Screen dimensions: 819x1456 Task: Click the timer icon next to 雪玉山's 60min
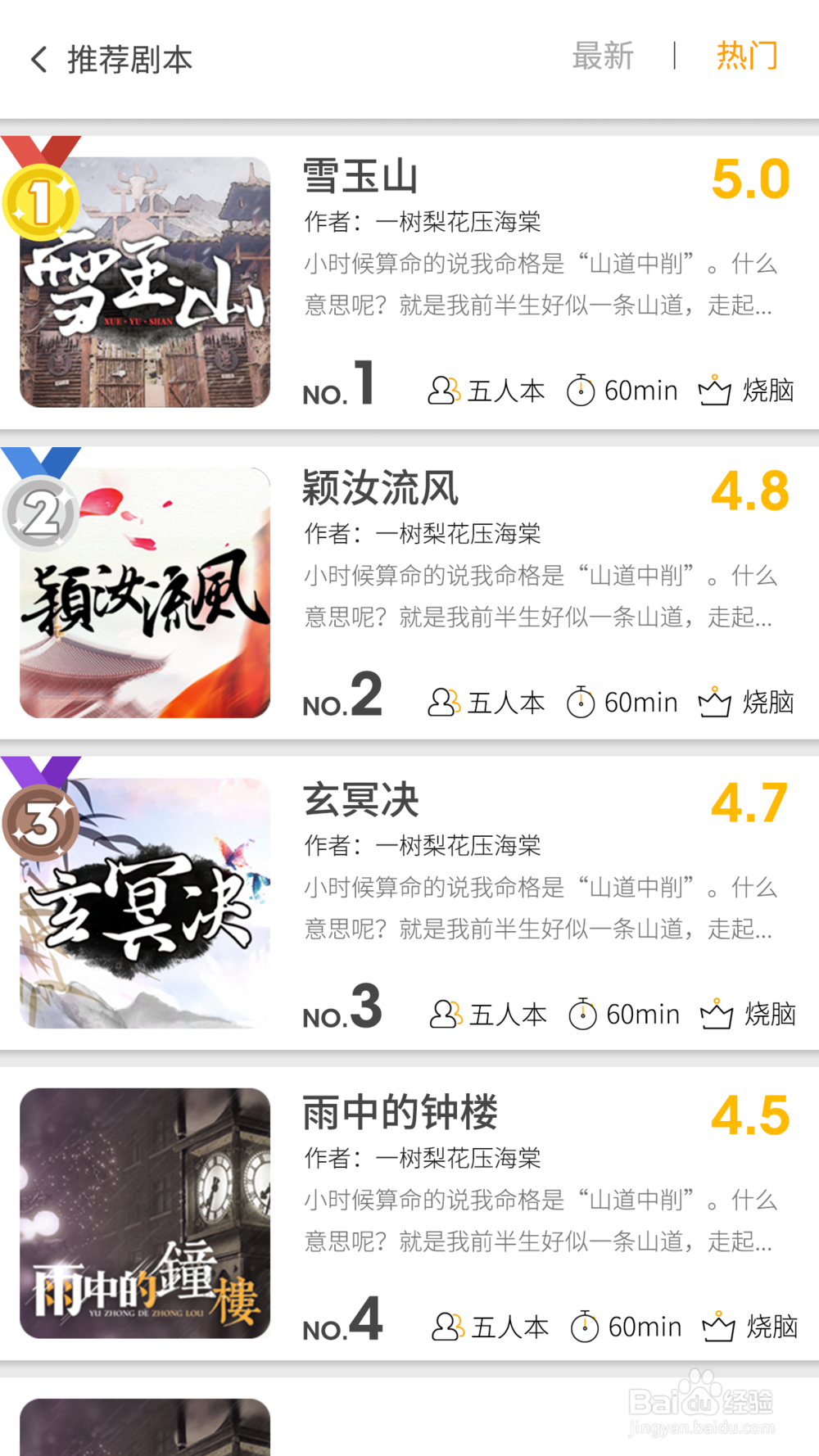(581, 391)
